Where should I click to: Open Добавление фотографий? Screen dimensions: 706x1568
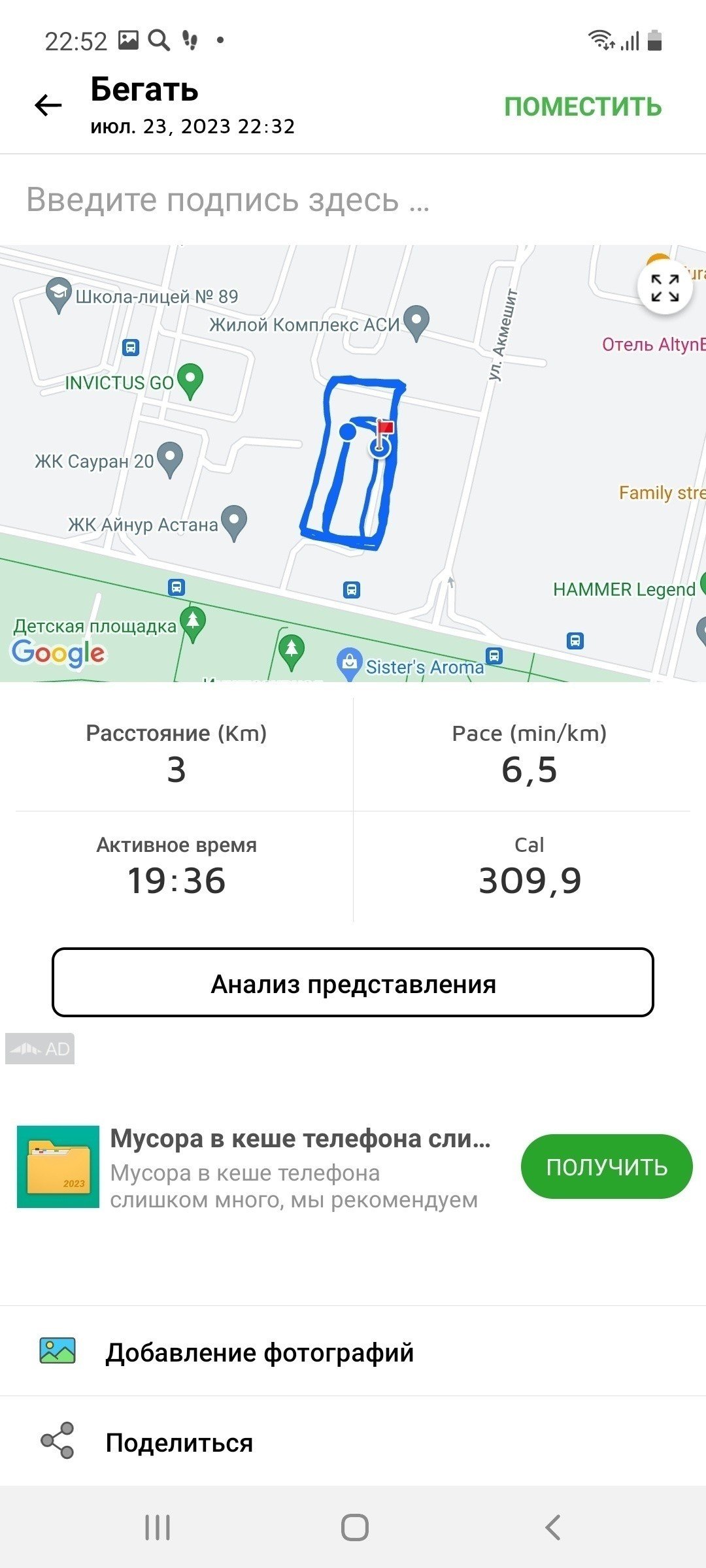353,1352
